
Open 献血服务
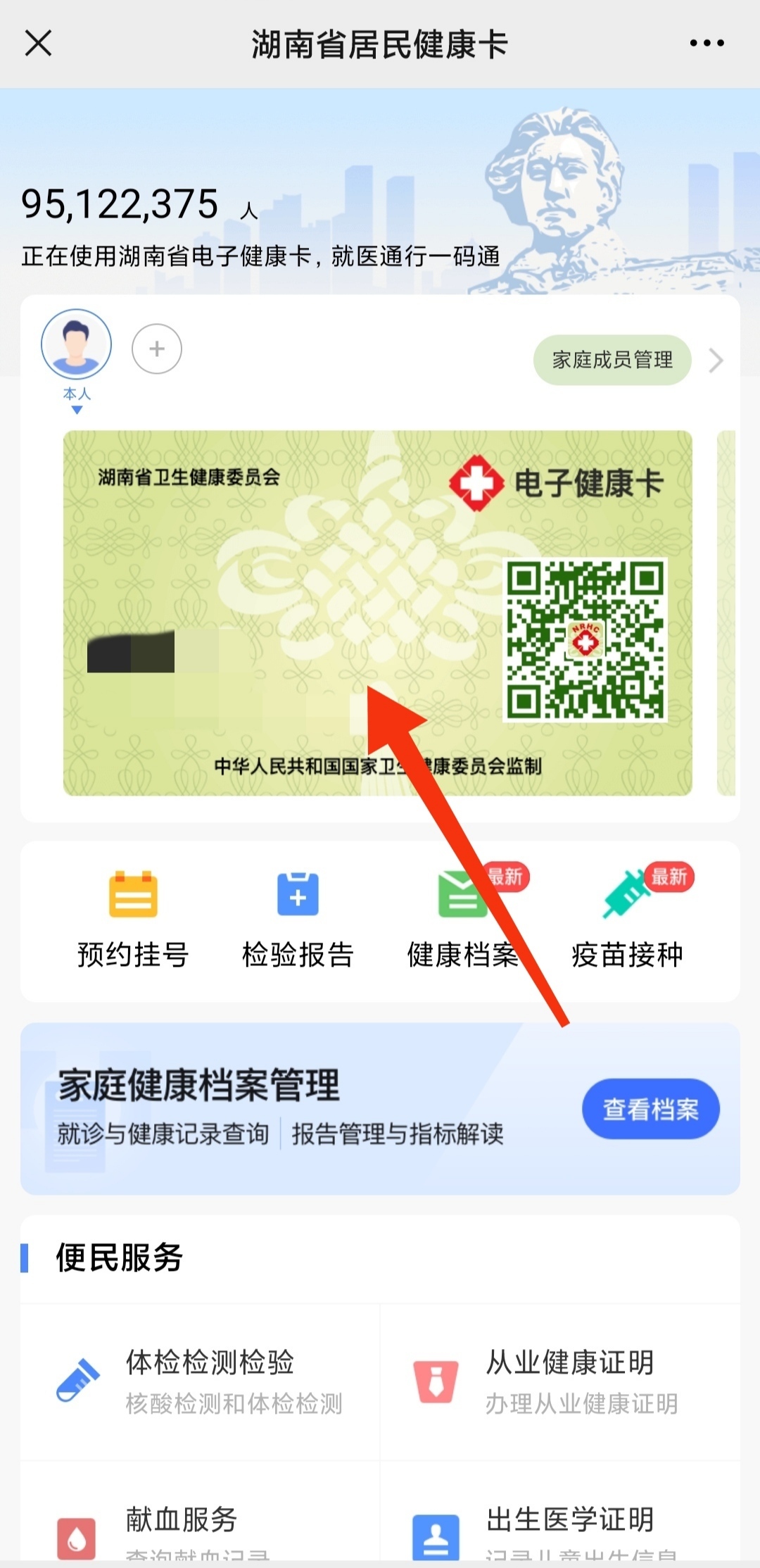[x=182, y=1528]
